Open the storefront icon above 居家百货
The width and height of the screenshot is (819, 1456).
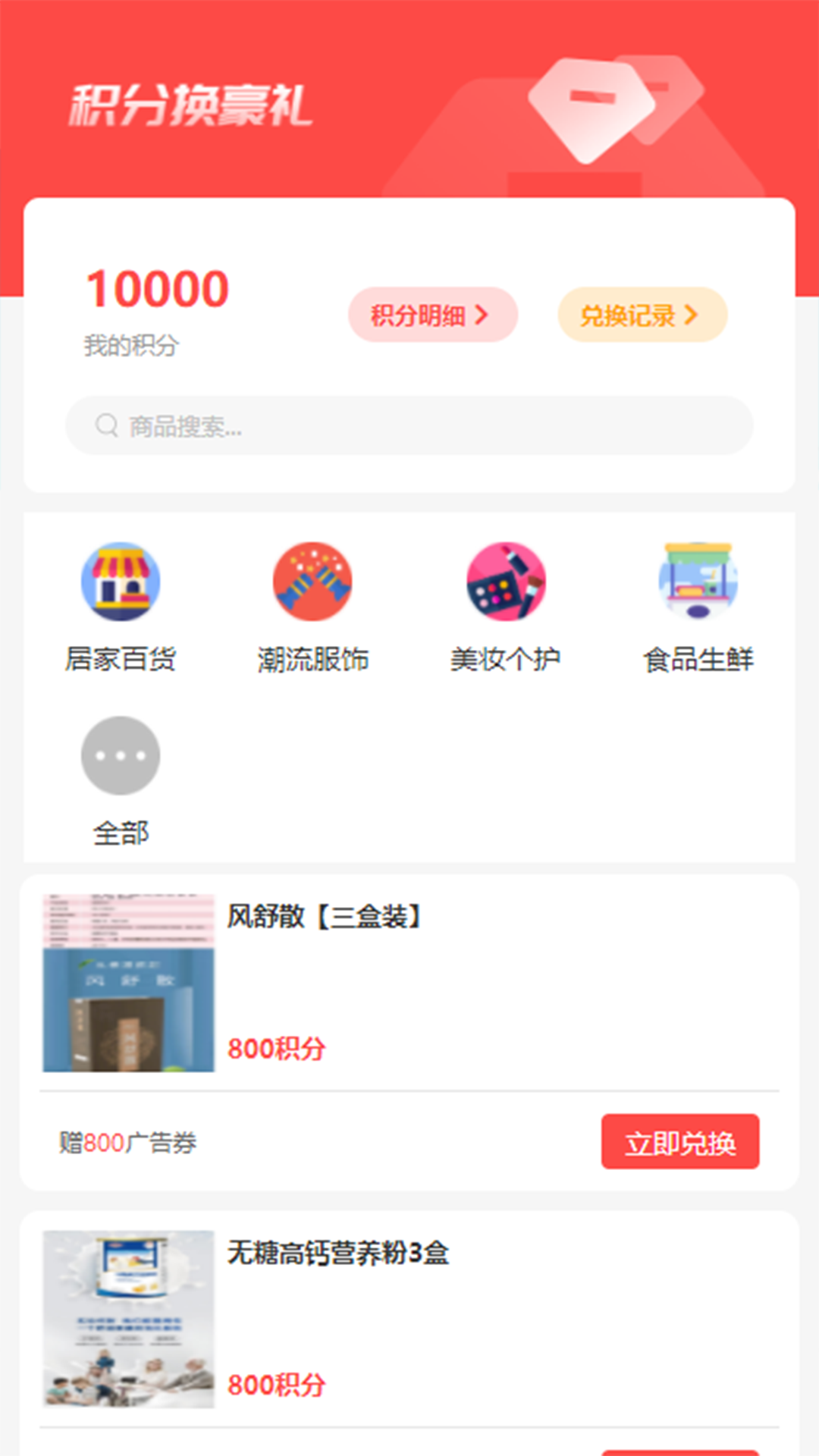pyautogui.click(x=121, y=582)
